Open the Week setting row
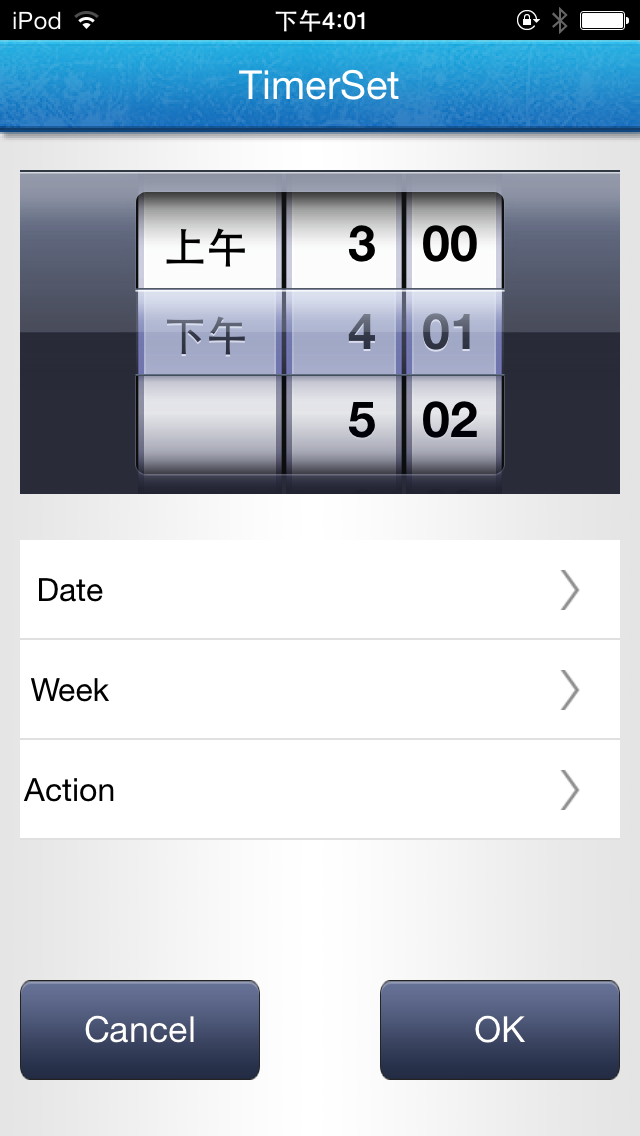640x1136 pixels. pos(320,690)
